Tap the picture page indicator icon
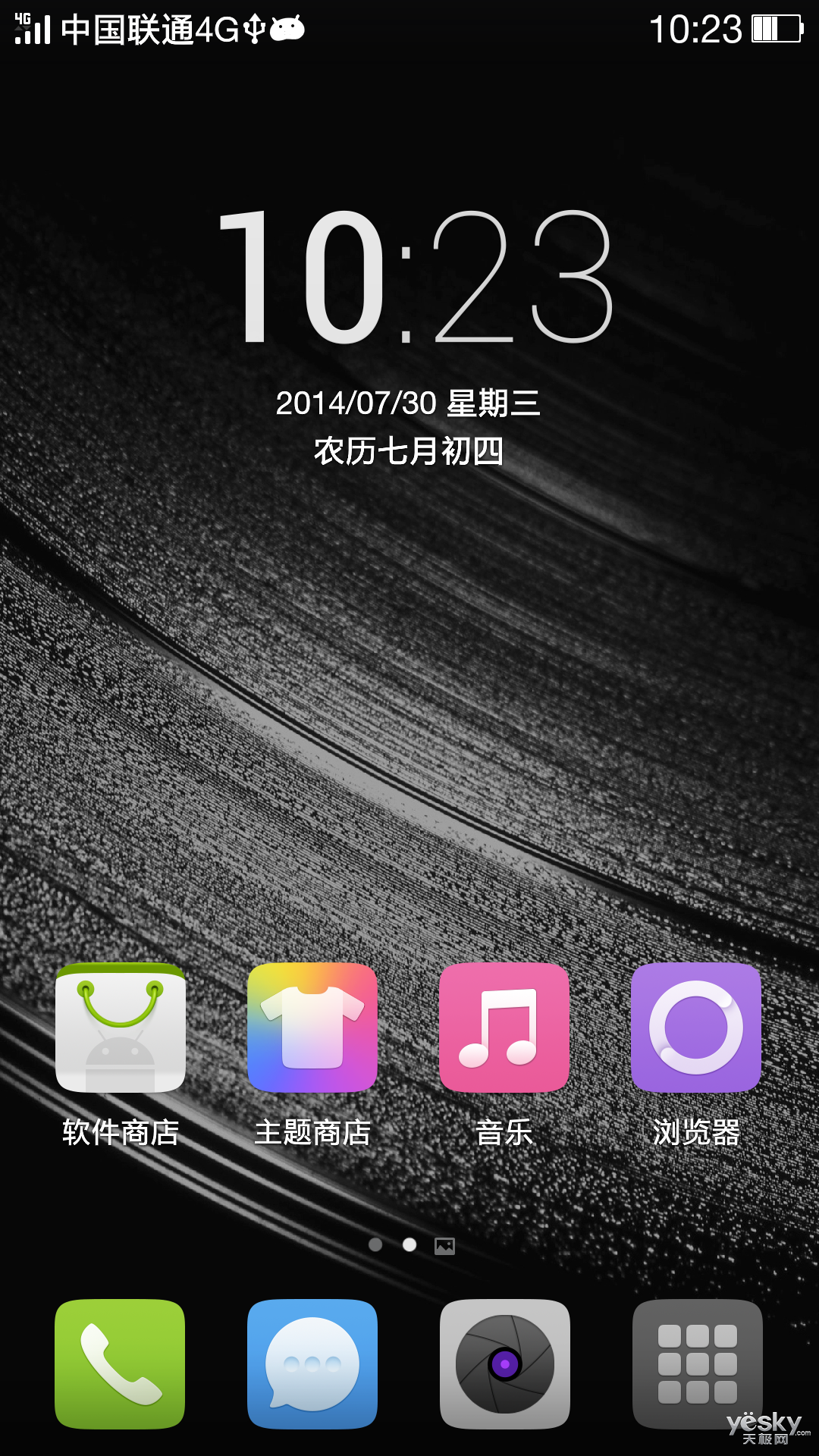Image resolution: width=819 pixels, height=1456 pixels. coord(444,1246)
